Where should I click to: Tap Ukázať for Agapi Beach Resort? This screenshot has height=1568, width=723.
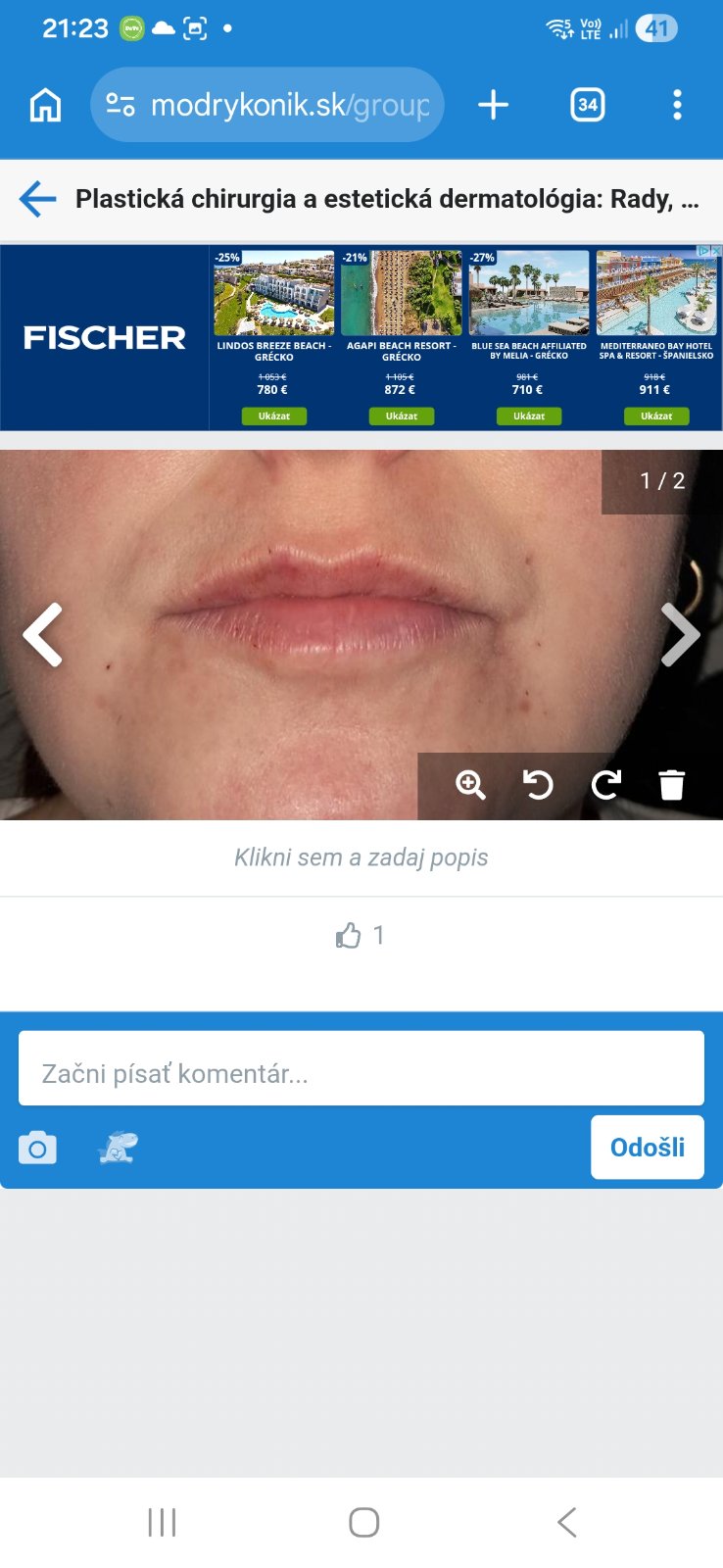(x=401, y=416)
